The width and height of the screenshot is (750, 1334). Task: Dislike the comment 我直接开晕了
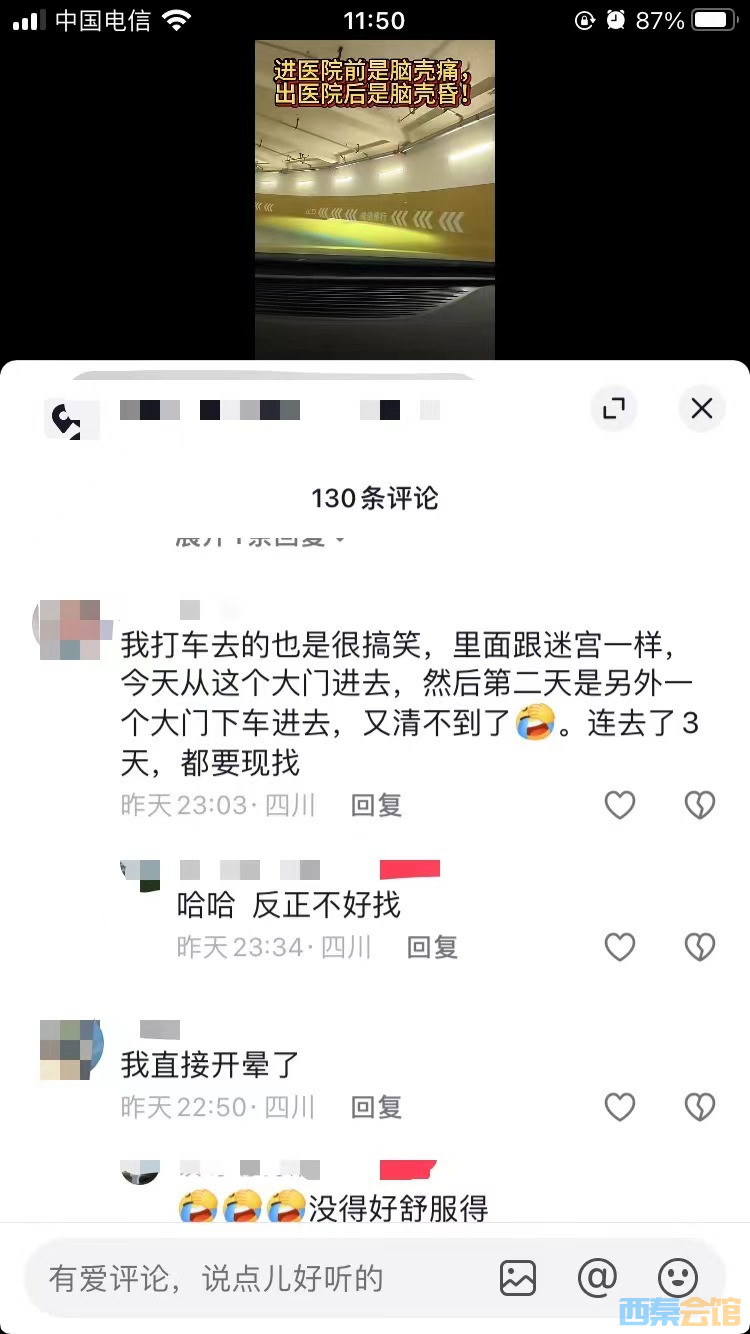coord(699,1106)
